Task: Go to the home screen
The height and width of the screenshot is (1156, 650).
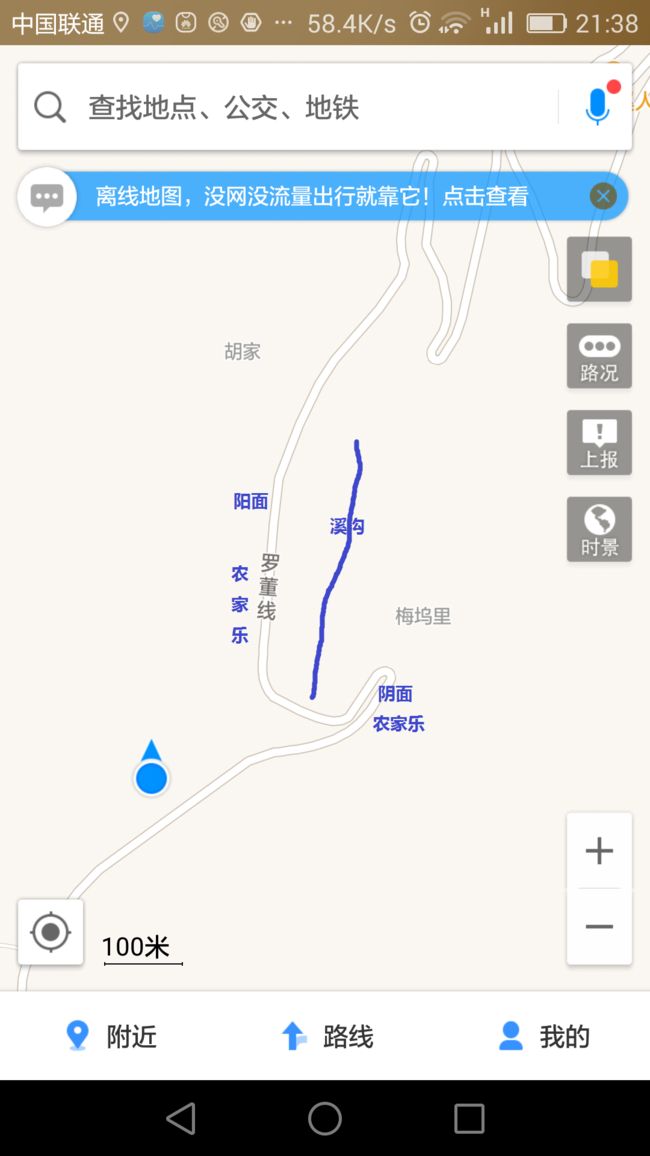Action: [x=325, y=1118]
